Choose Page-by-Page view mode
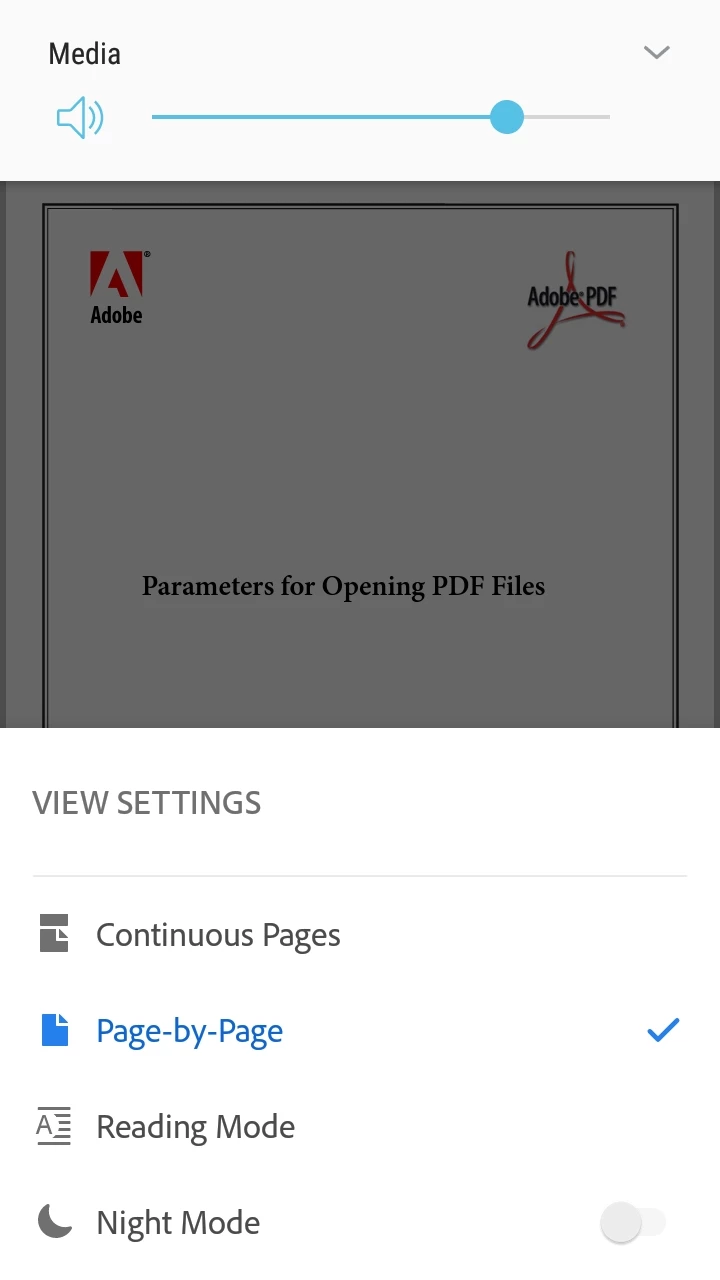Screen dimensions: 720x1280 tap(189, 1031)
